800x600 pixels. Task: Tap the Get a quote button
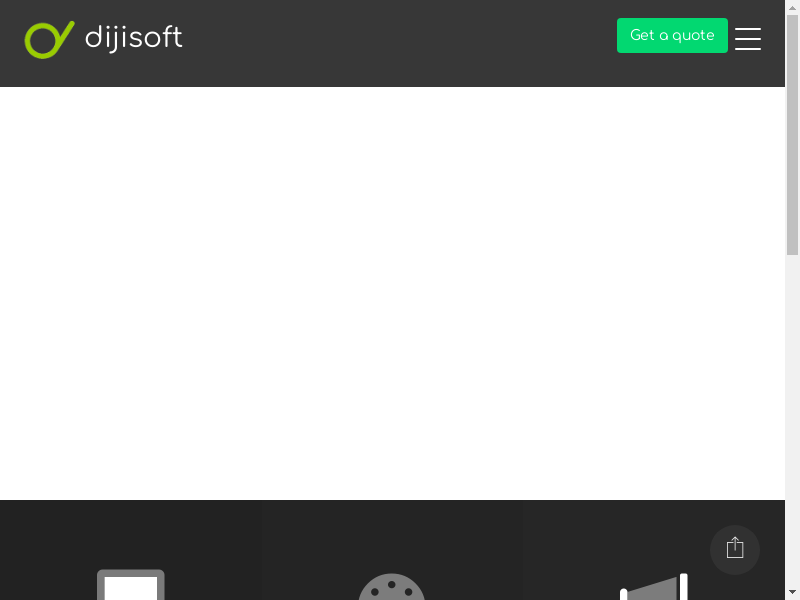tap(672, 36)
